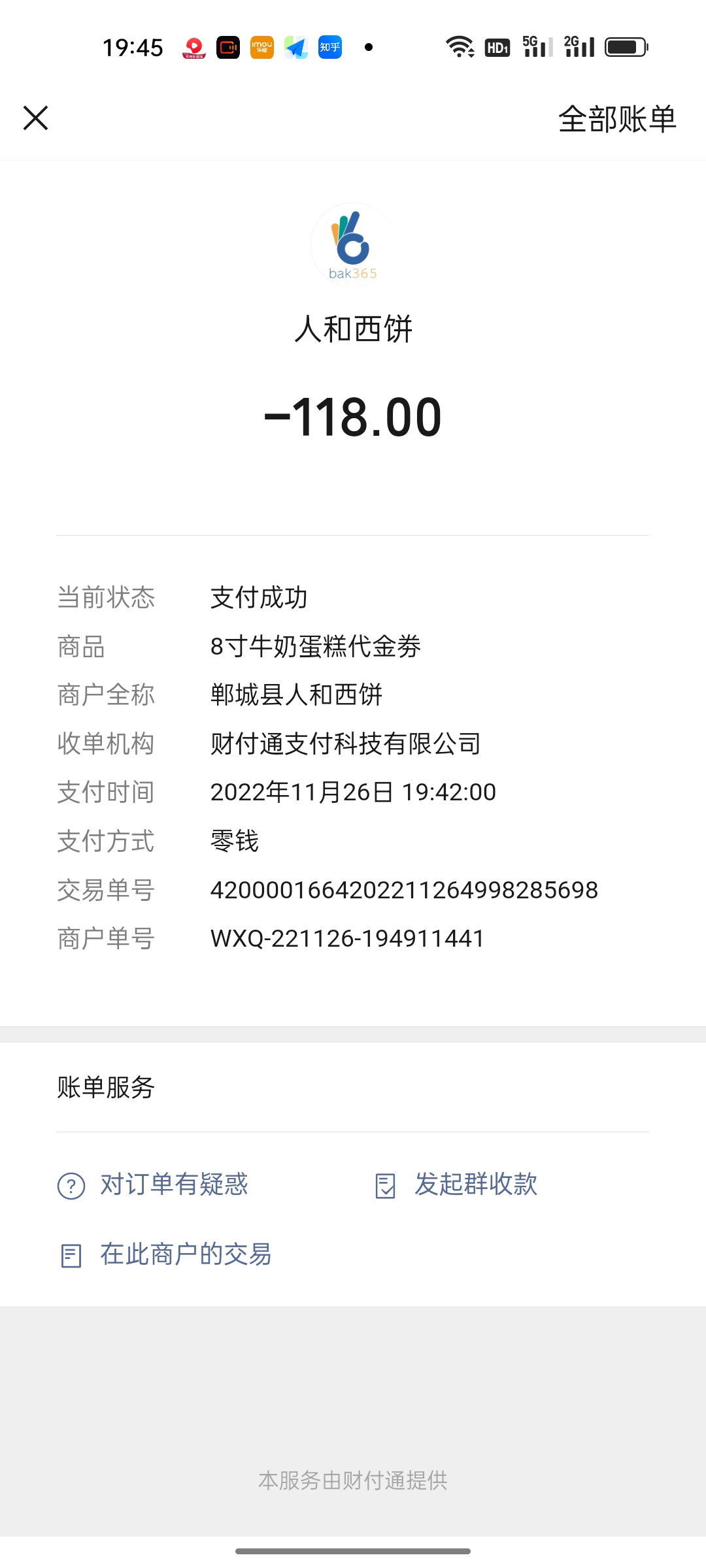Tap 对订单有疑惑 for order help
The width and height of the screenshot is (706, 1568).
pos(153,1184)
